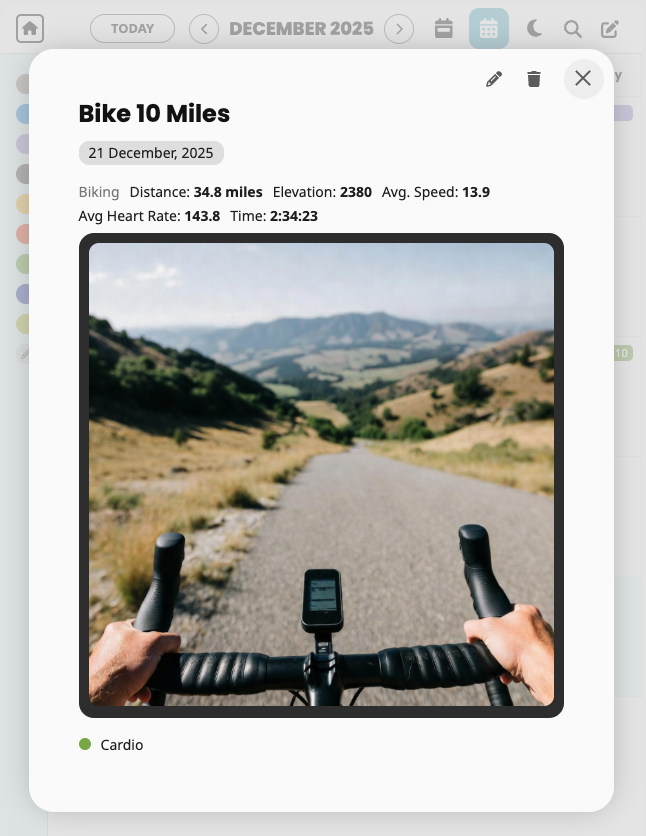This screenshot has width=646, height=836.
Task: Jump to today's date
Action: pyautogui.click(x=132, y=29)
